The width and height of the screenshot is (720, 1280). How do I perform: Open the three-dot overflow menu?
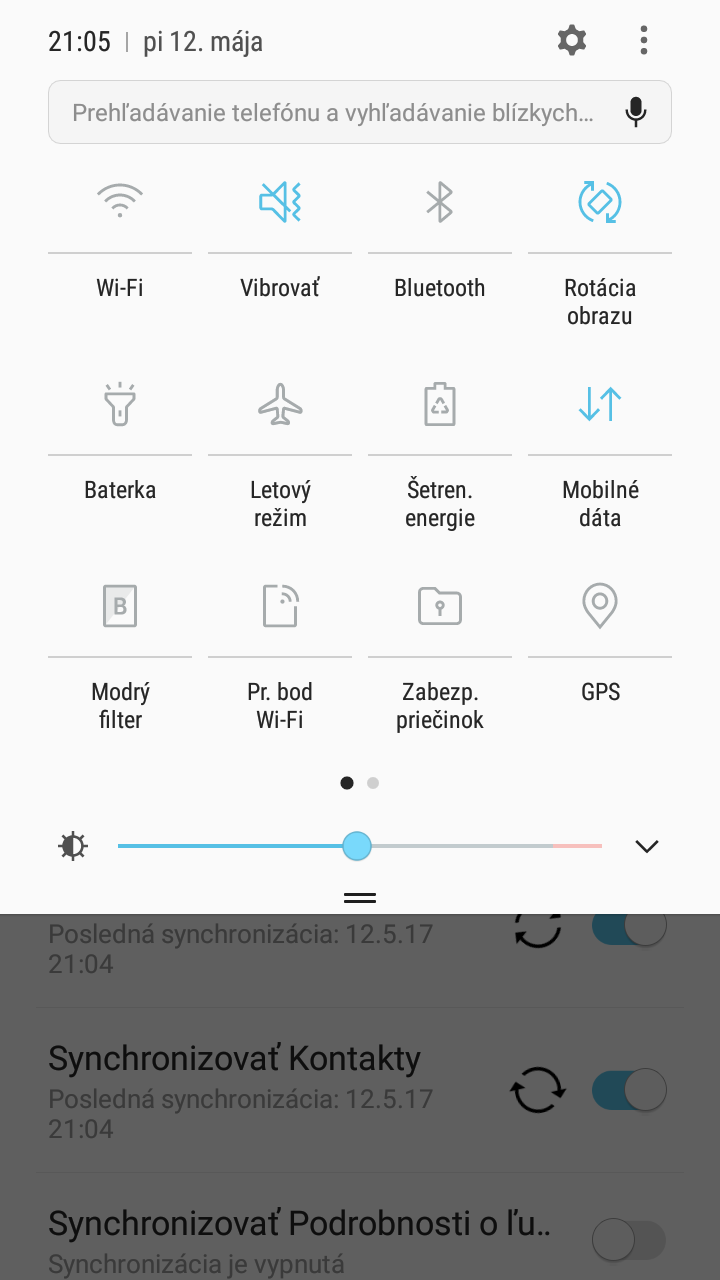tap(644, 41)
